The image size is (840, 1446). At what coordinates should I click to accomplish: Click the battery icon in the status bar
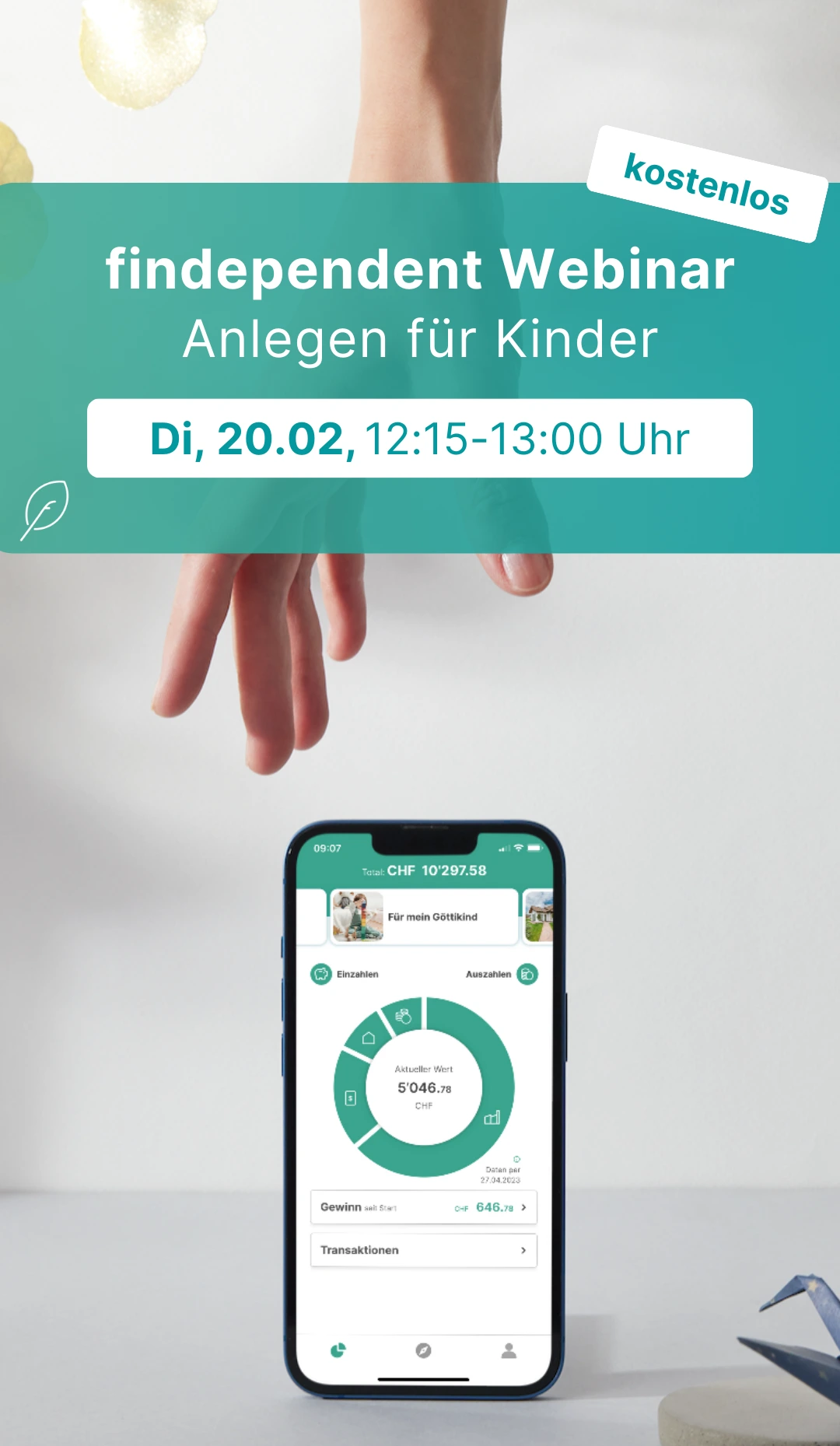pos(535,849)
